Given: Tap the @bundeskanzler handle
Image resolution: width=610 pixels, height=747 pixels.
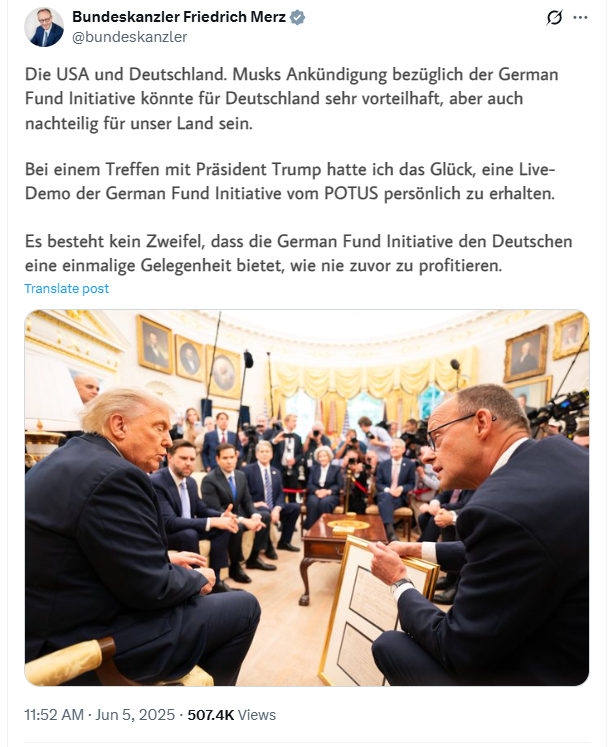Looking at the screenshot, I should coord(129,37).
